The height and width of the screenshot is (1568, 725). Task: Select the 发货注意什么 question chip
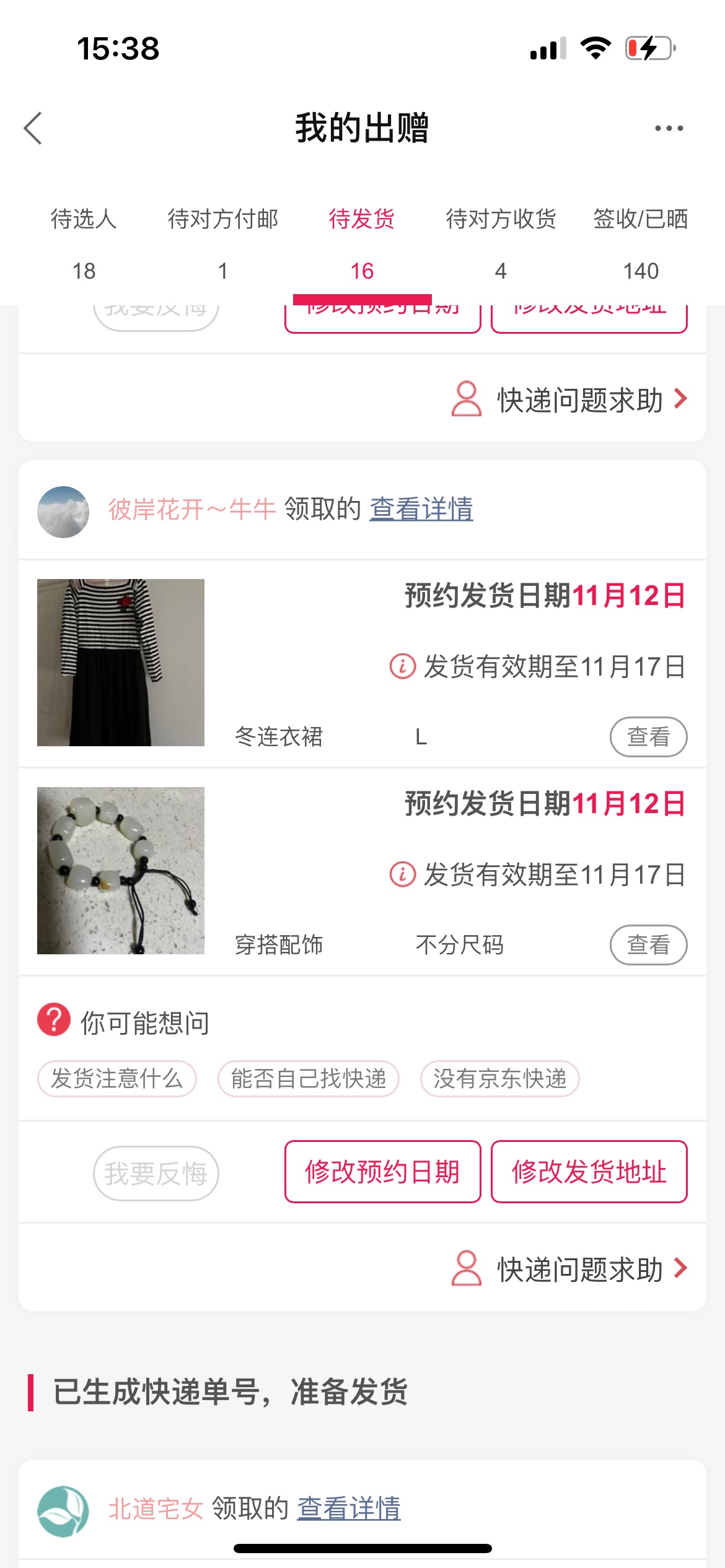pos(117,1079)
